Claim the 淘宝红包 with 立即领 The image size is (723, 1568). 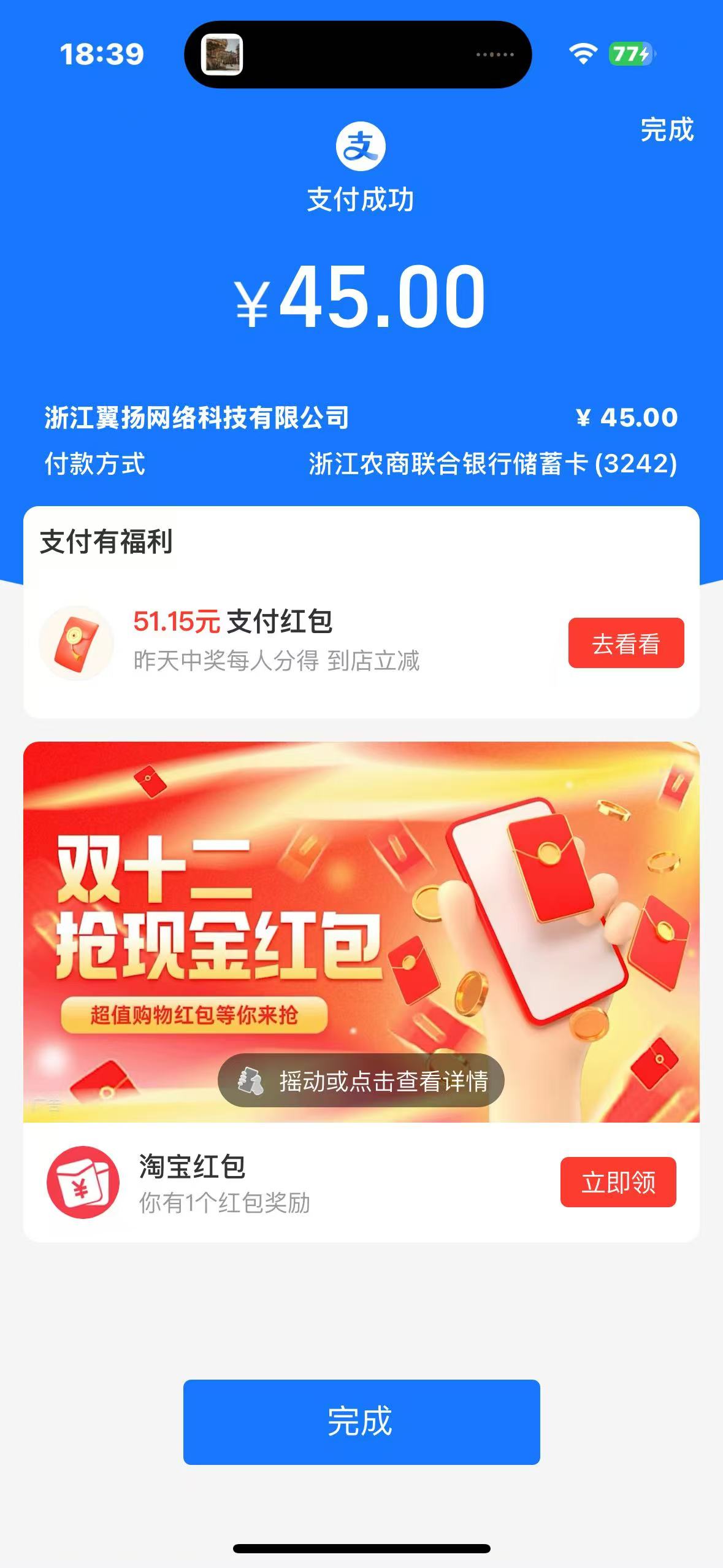(618, 1182)
